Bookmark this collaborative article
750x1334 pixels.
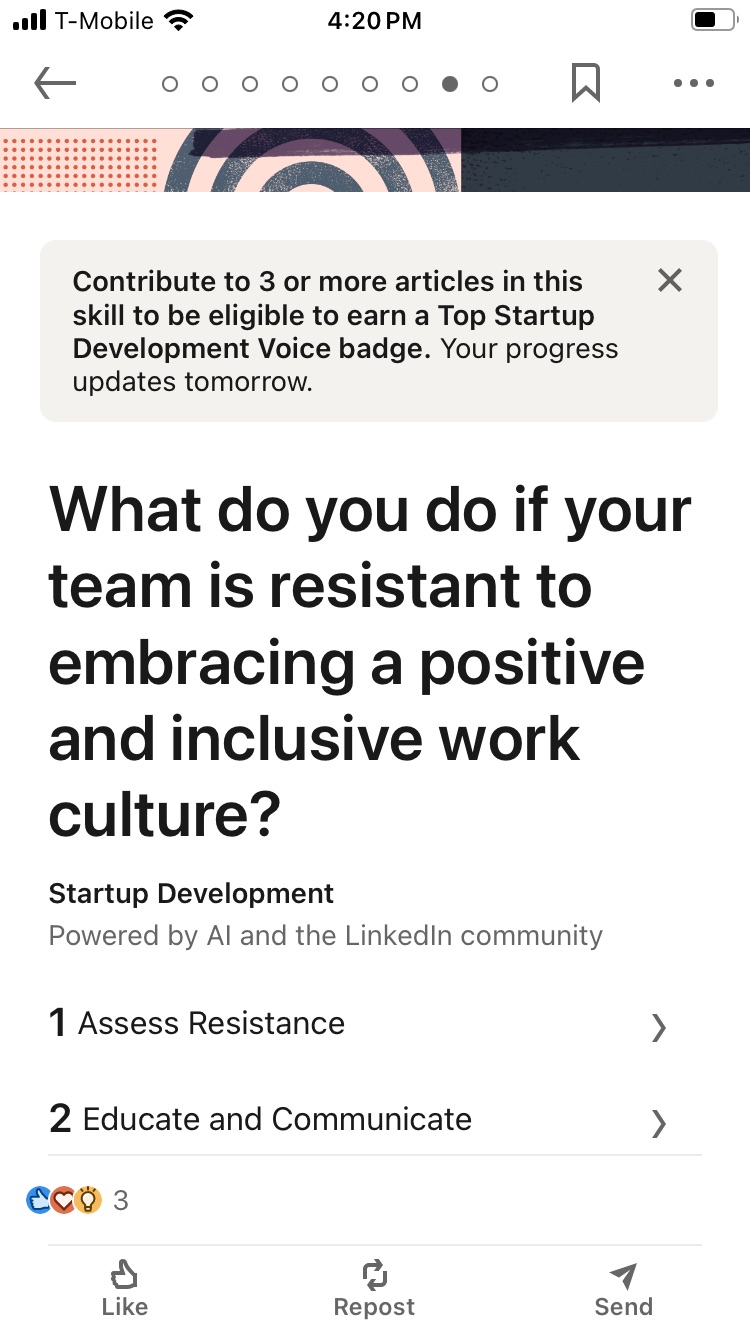585,83
